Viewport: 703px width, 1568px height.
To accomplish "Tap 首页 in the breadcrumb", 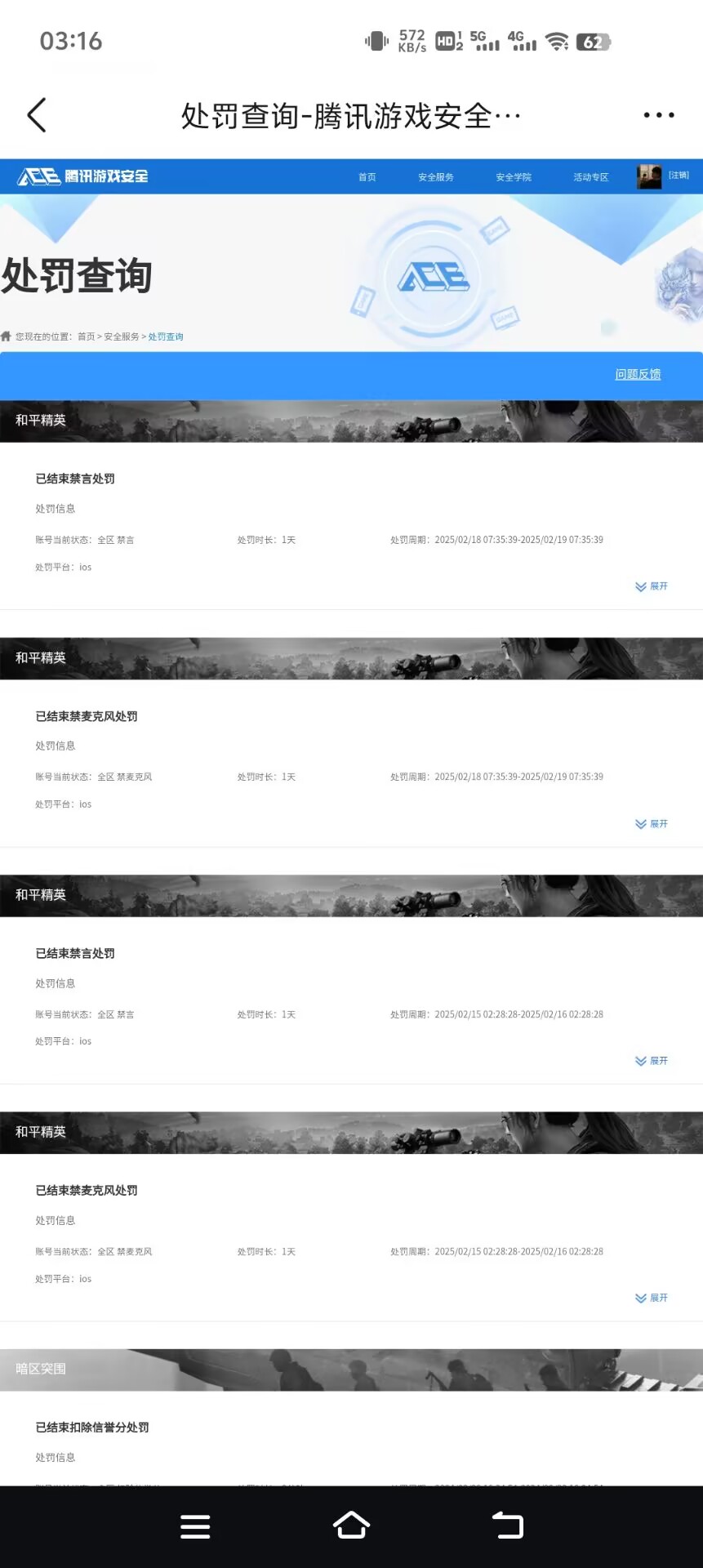I will click(x=86, y=336).
